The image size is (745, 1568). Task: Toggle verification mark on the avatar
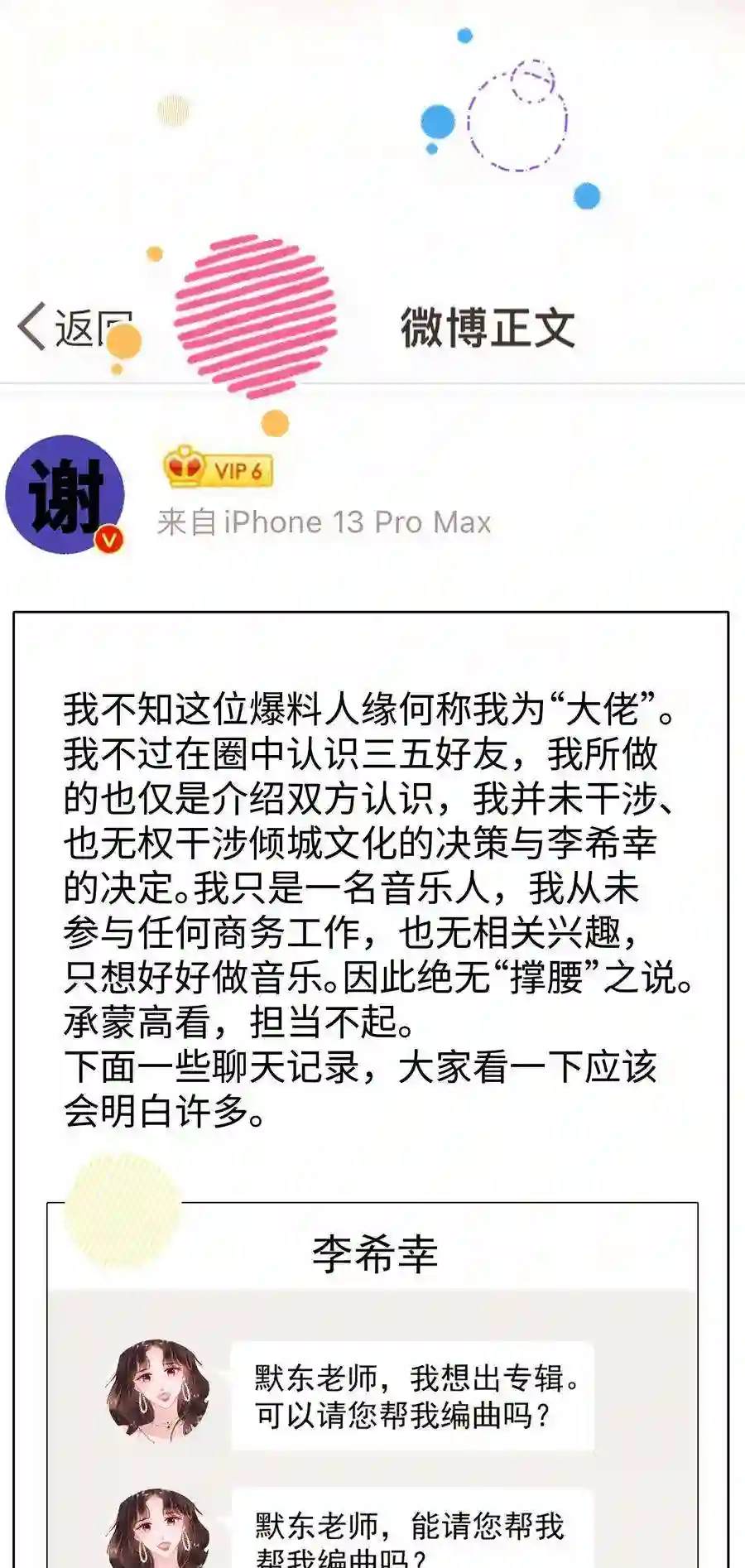point(108,539)
